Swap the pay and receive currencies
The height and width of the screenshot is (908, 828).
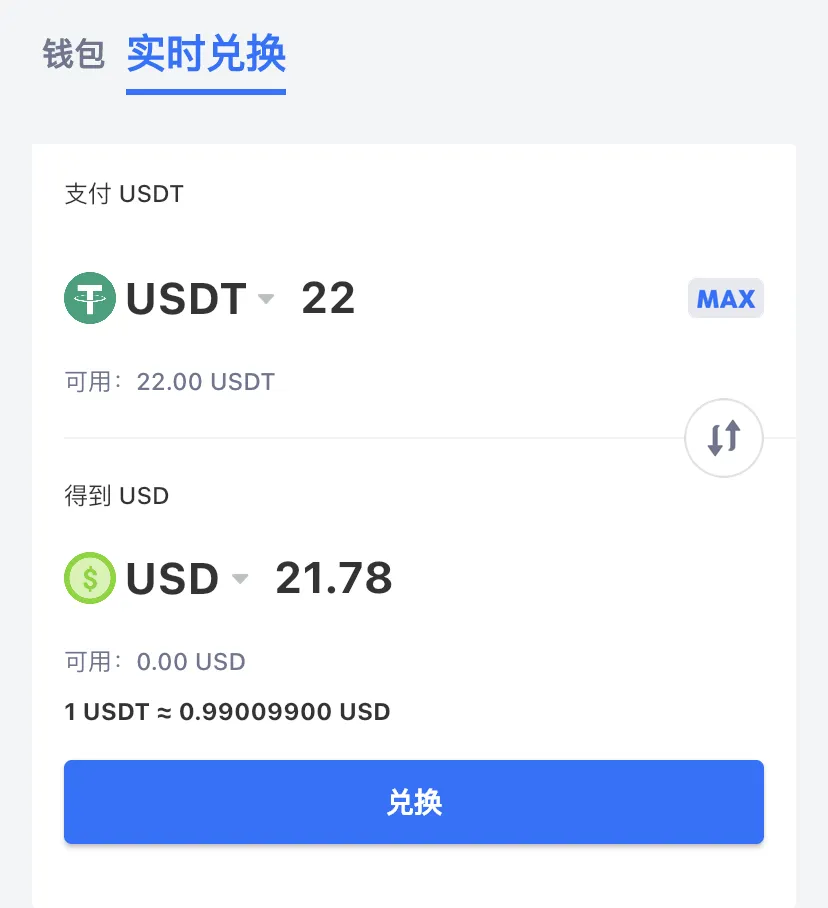coord(723,438)
